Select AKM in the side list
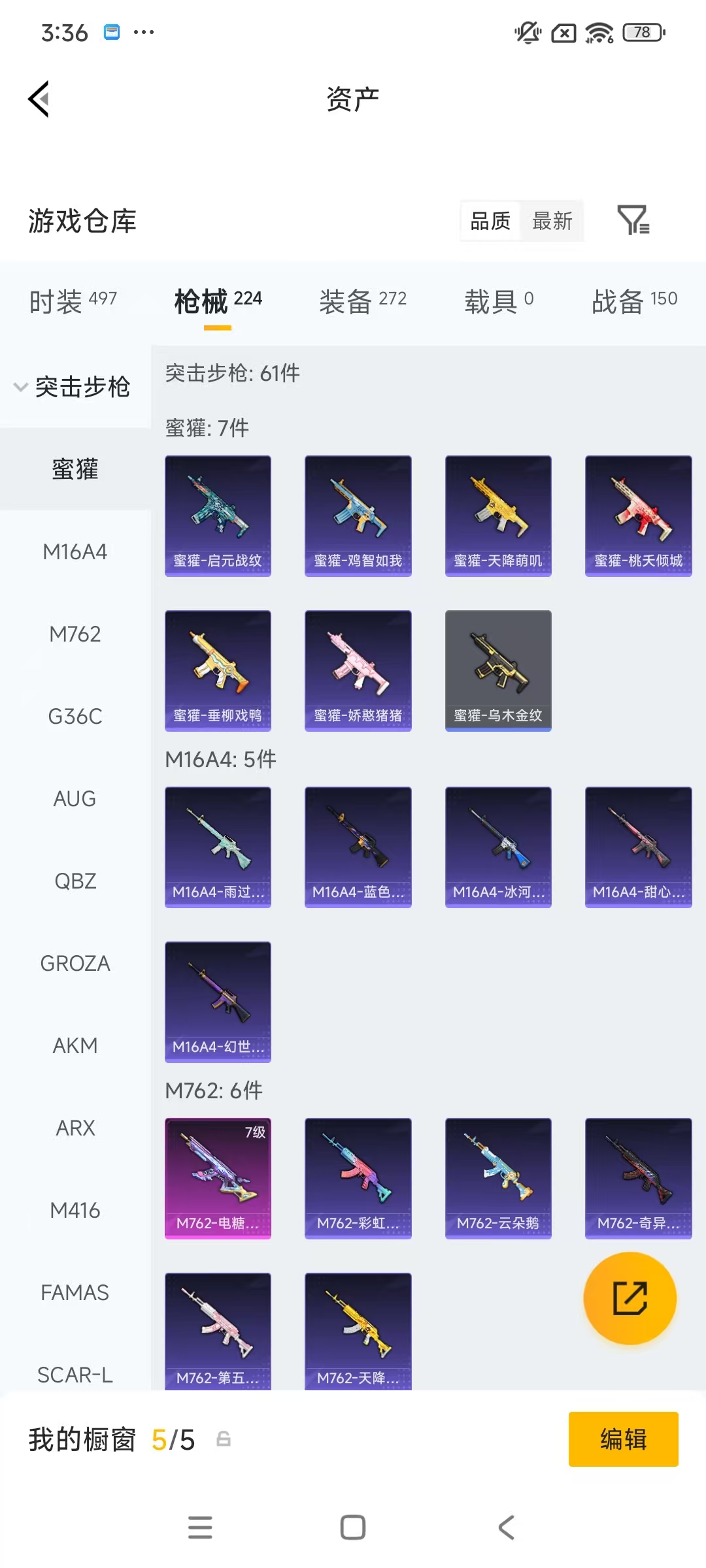 75,1046
